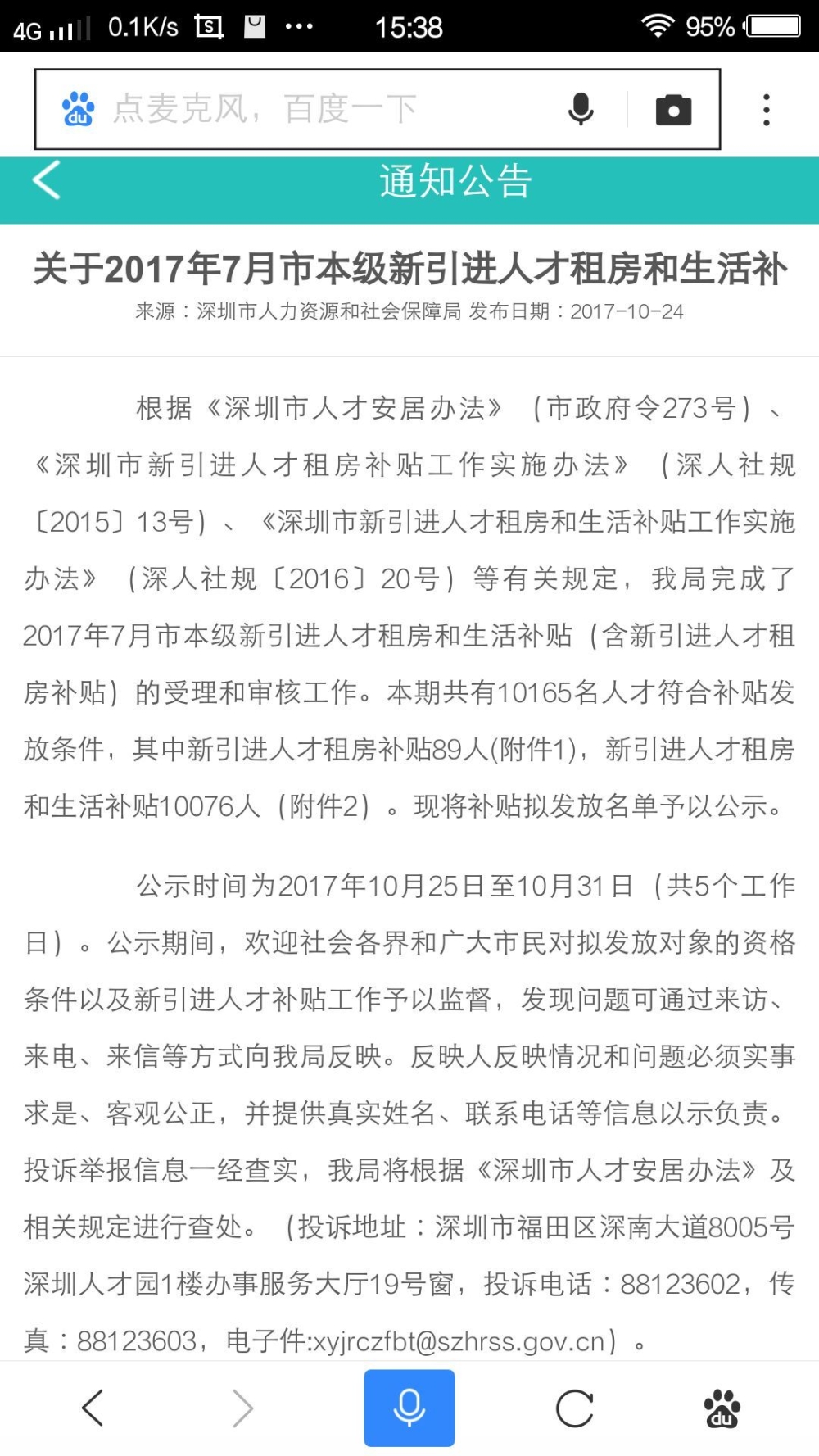
Task: Tap the blue microphone voice button
Action: pyautogui.click(x=409, y=1408)
